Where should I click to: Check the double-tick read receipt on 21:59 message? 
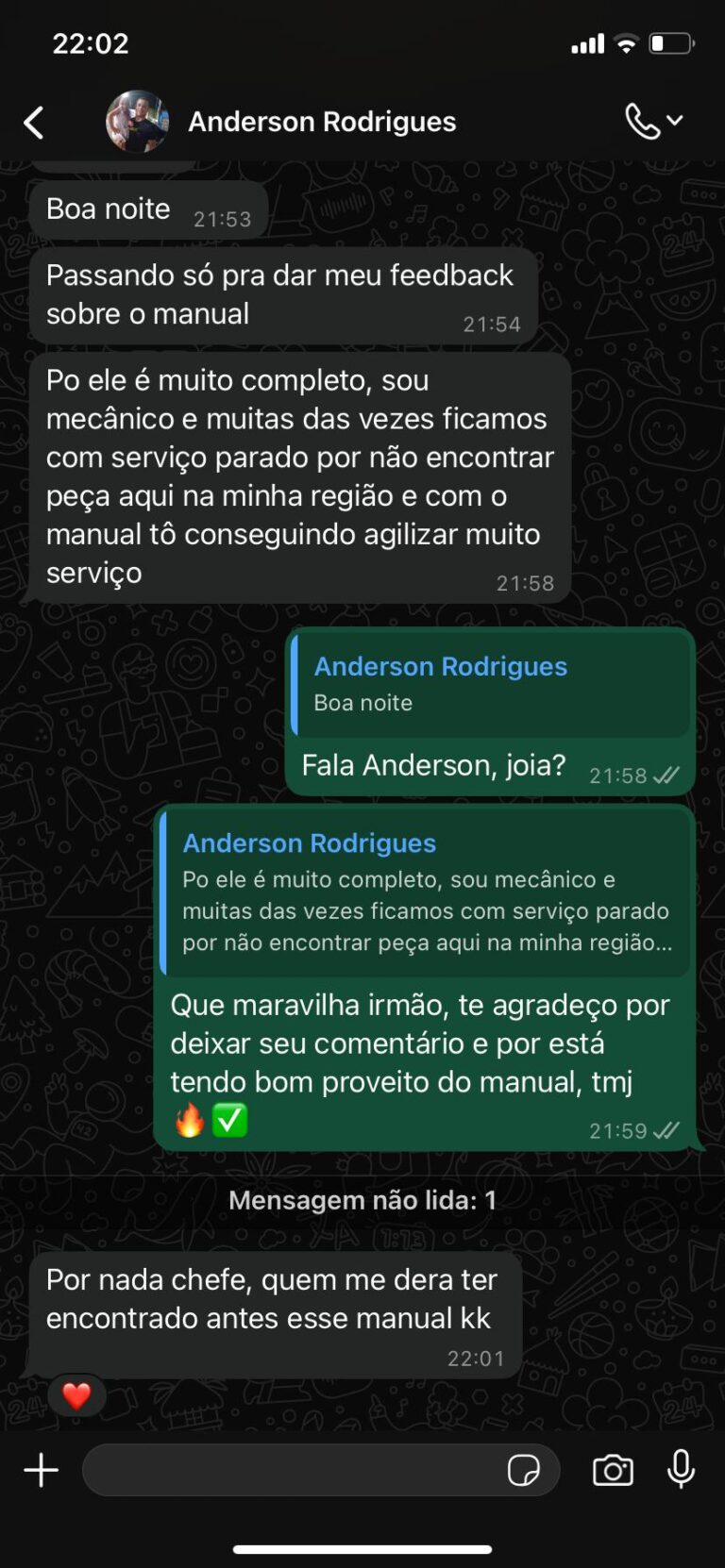coord(667,1130)
